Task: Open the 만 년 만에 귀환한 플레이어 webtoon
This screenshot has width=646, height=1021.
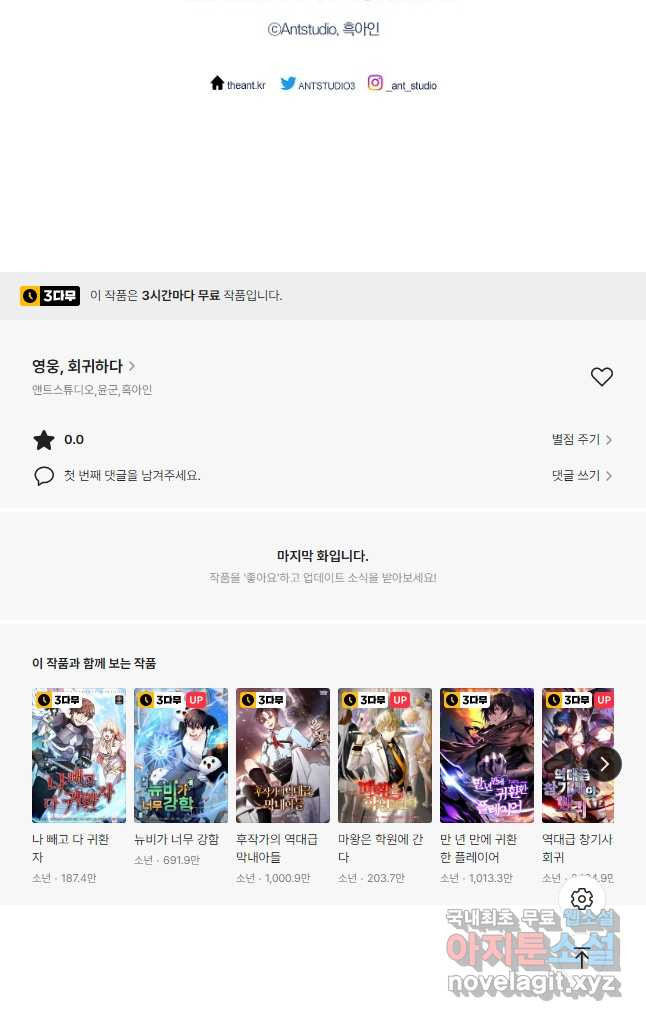Action: pos(487,755)
